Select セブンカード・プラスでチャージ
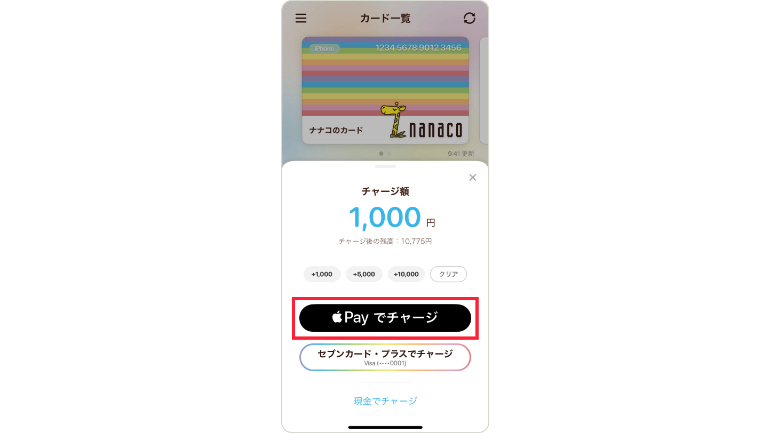Viewport: 770px width, 433px height. (x=385, y=357)
